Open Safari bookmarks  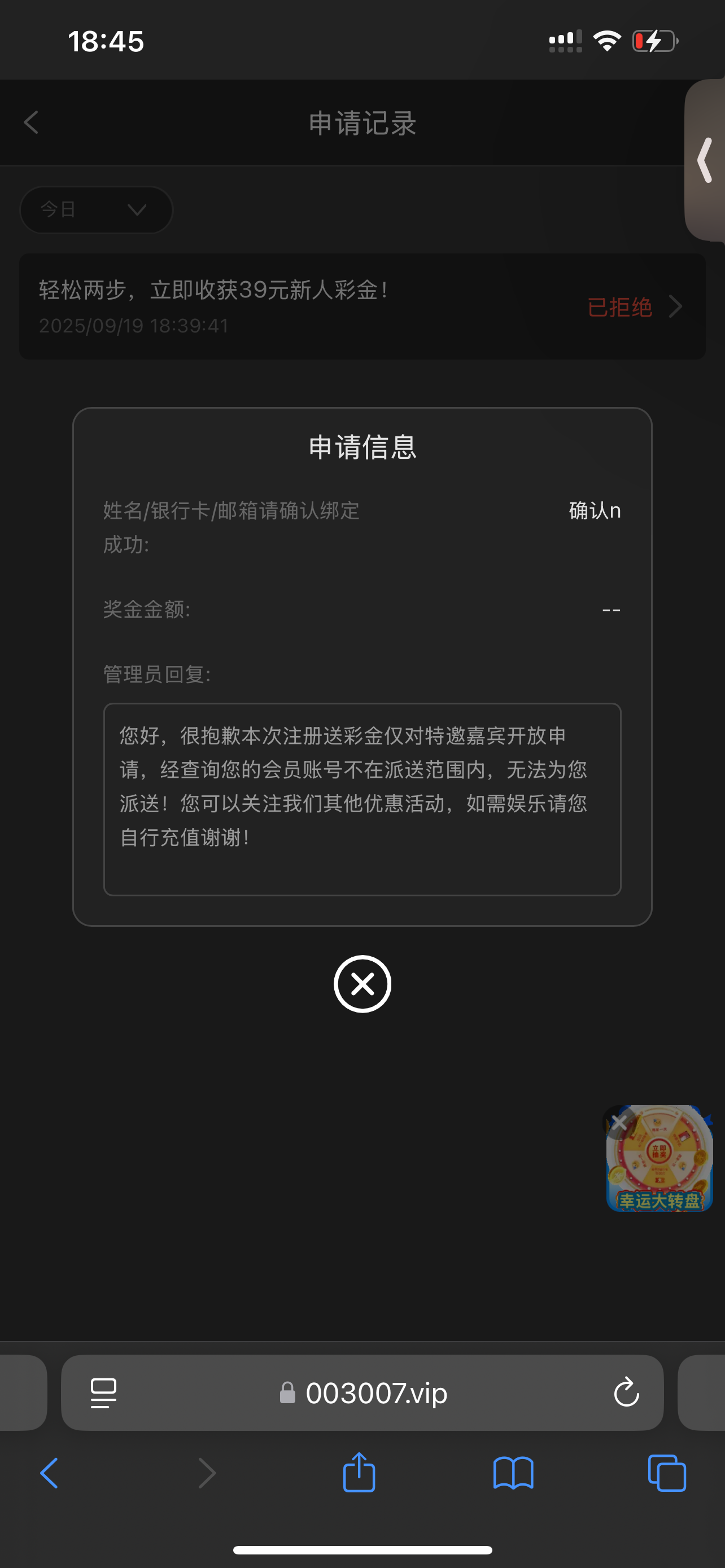click(x=513, y=1473)
